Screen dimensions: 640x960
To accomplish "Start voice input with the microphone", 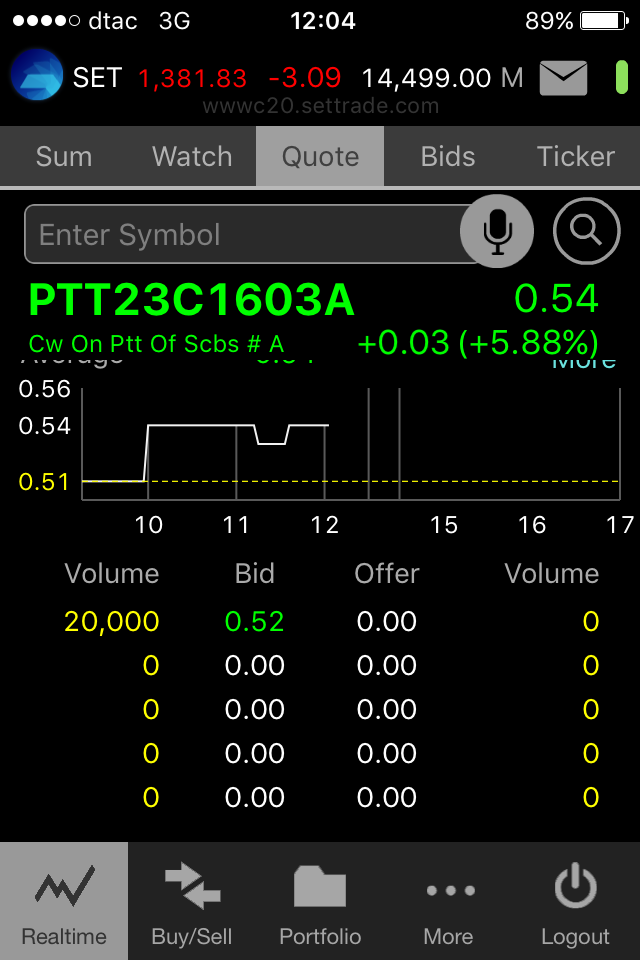I will point(497,233).
